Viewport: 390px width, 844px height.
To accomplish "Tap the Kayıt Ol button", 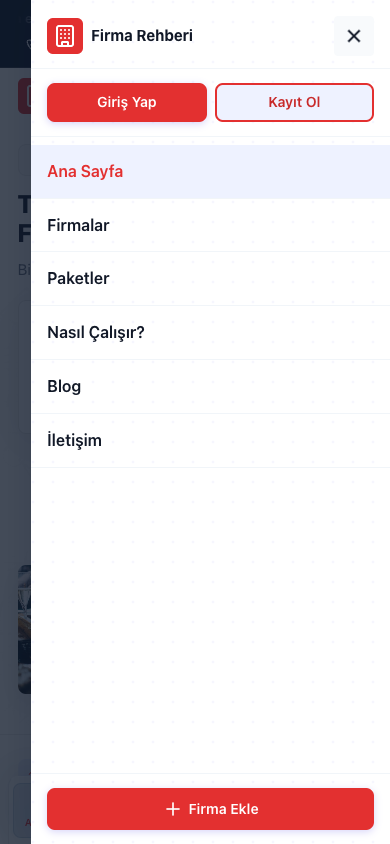I will click(x=294, y=102).
